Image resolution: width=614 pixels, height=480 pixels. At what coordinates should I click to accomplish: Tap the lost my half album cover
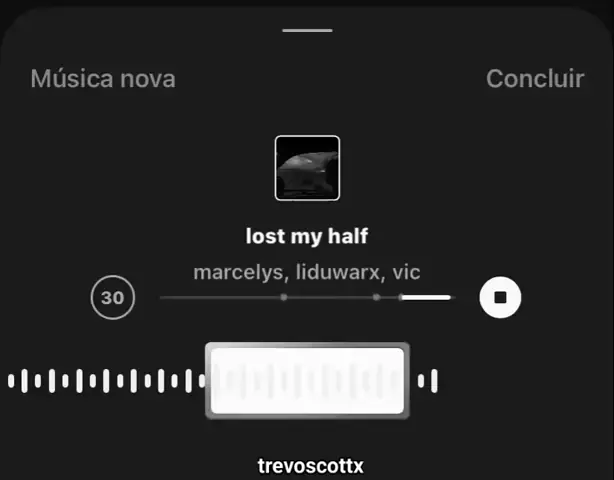click(x=307, y=168)
